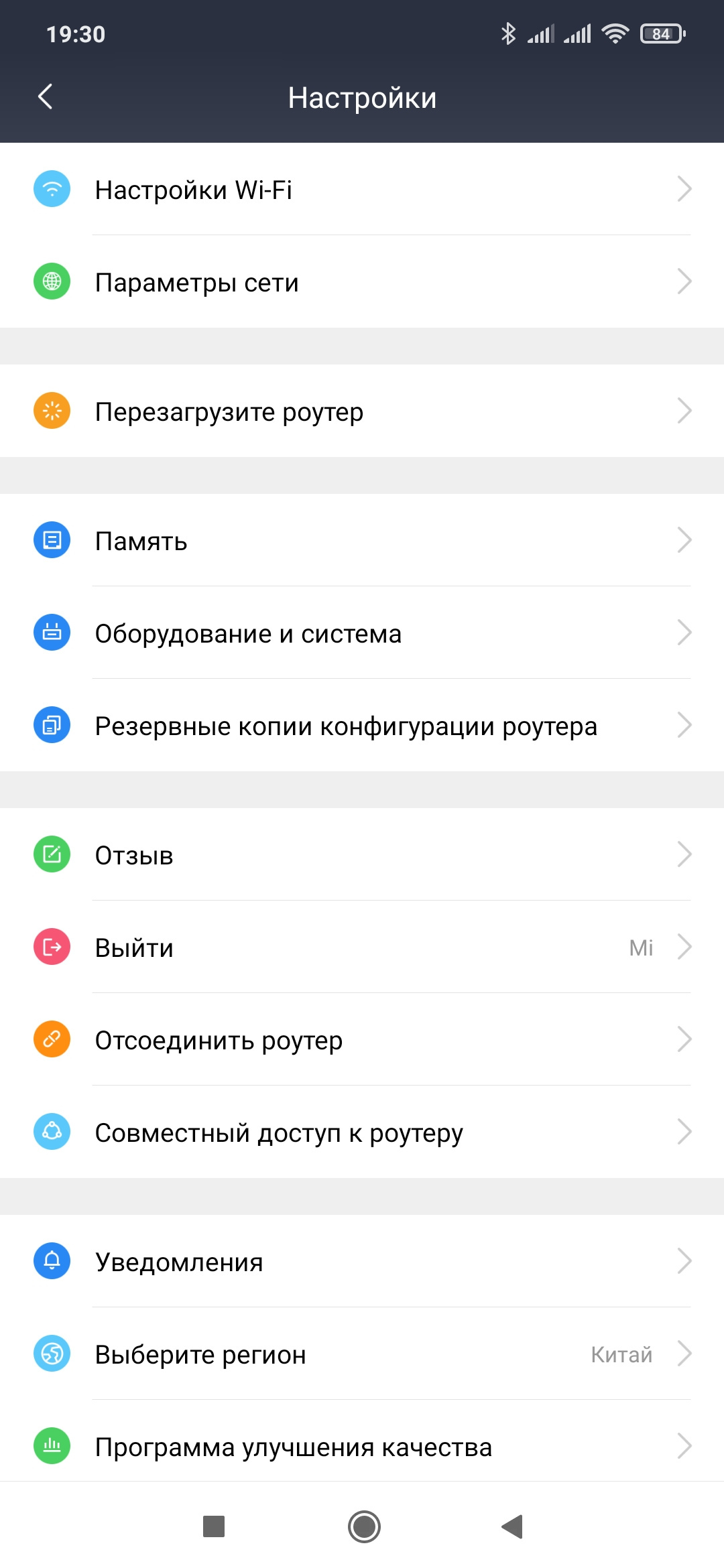Open Резервные копии конфигурации роутера
Viewport: 724px width, 1568px height.
[362, 726]
